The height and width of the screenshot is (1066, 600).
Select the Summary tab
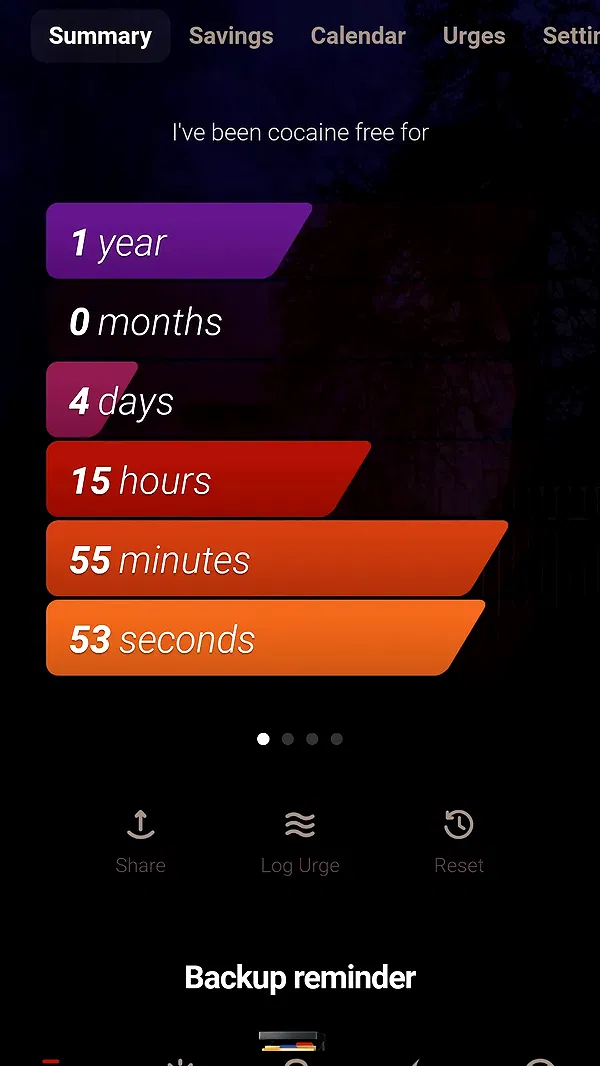pos(100,36)
